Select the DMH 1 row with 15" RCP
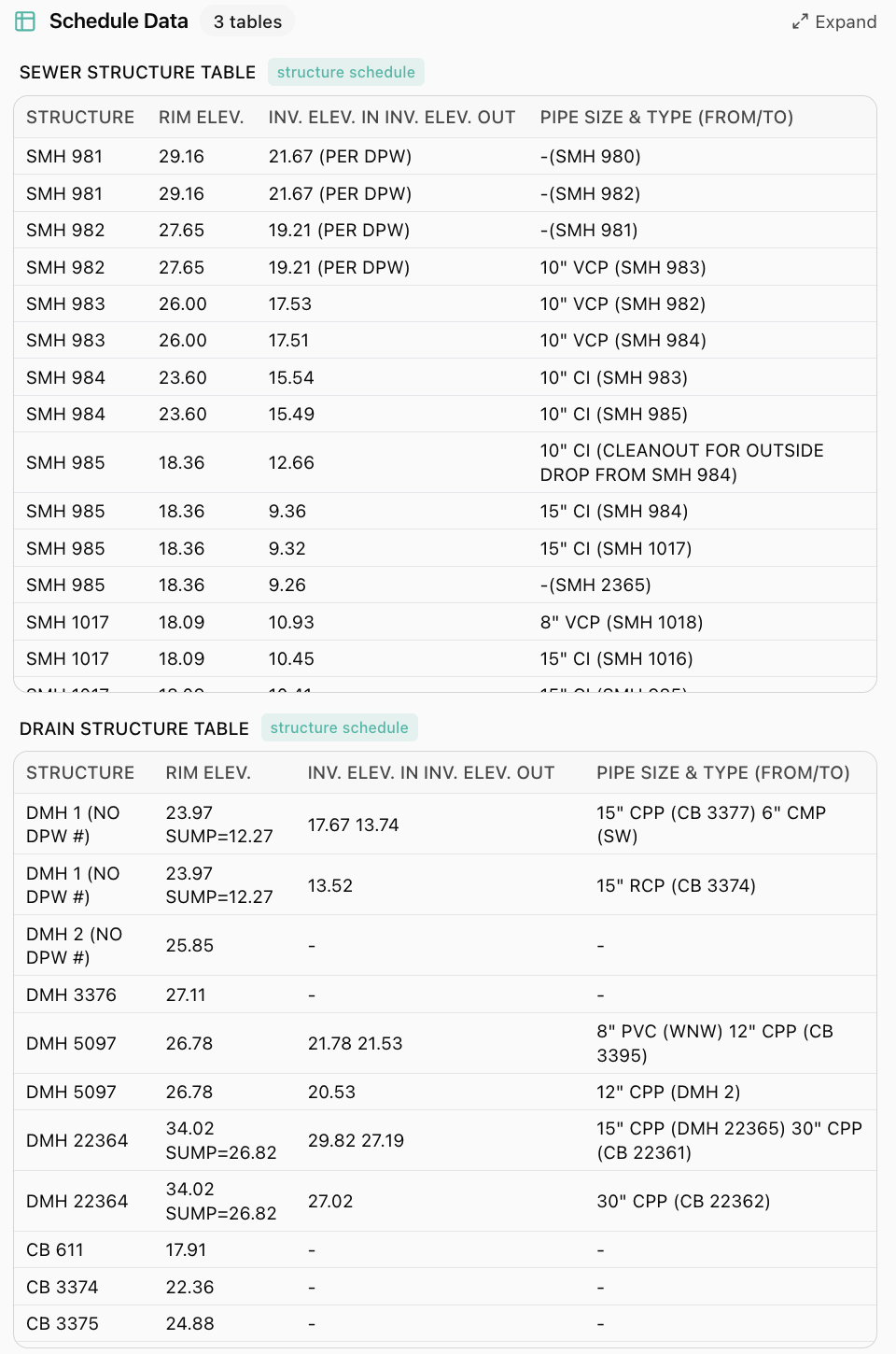The image size is (896, 1354). [x=448, y=883]
